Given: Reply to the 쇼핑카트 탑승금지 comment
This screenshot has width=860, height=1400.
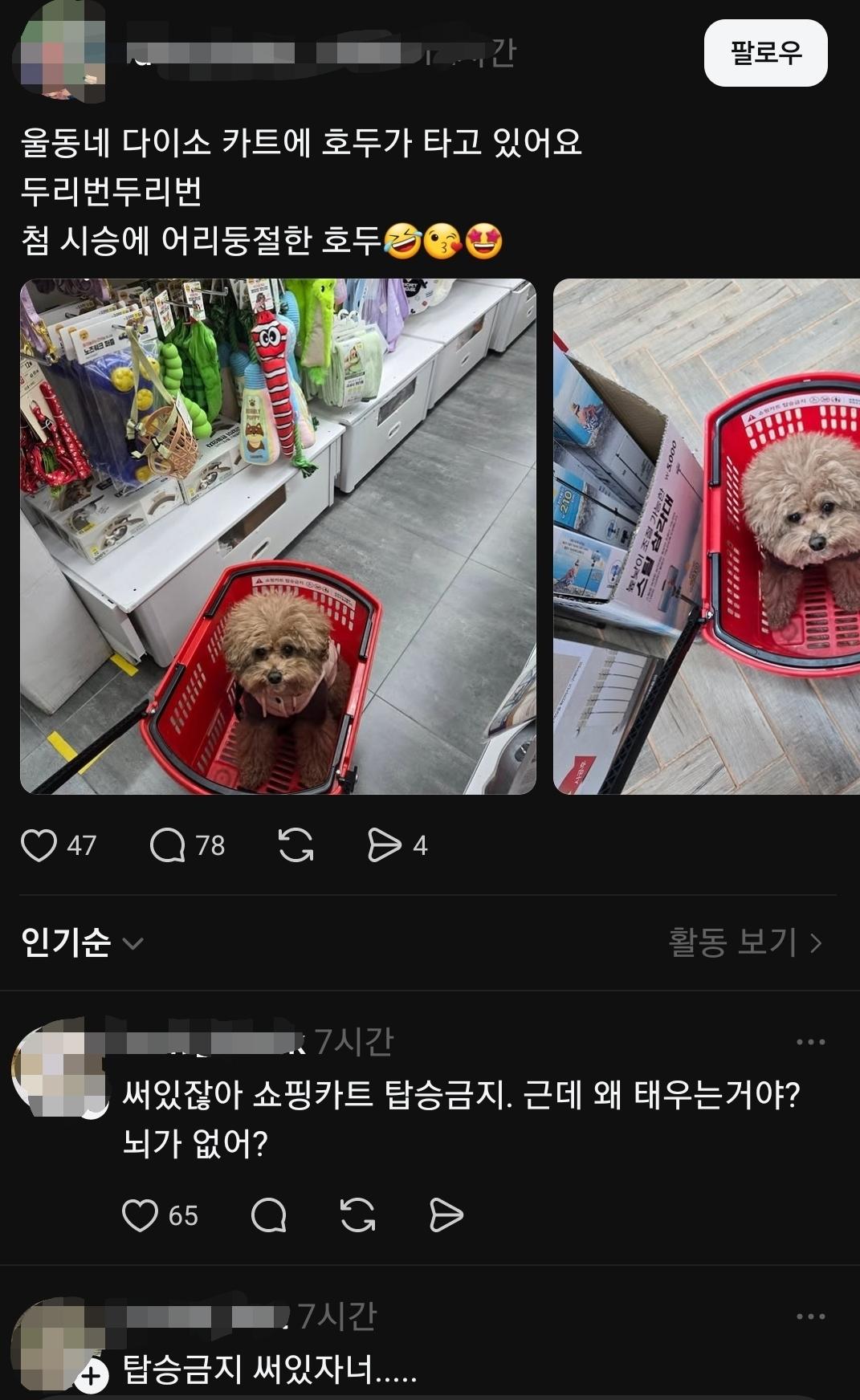Looking at the screenshot, I should (268, 1215).
